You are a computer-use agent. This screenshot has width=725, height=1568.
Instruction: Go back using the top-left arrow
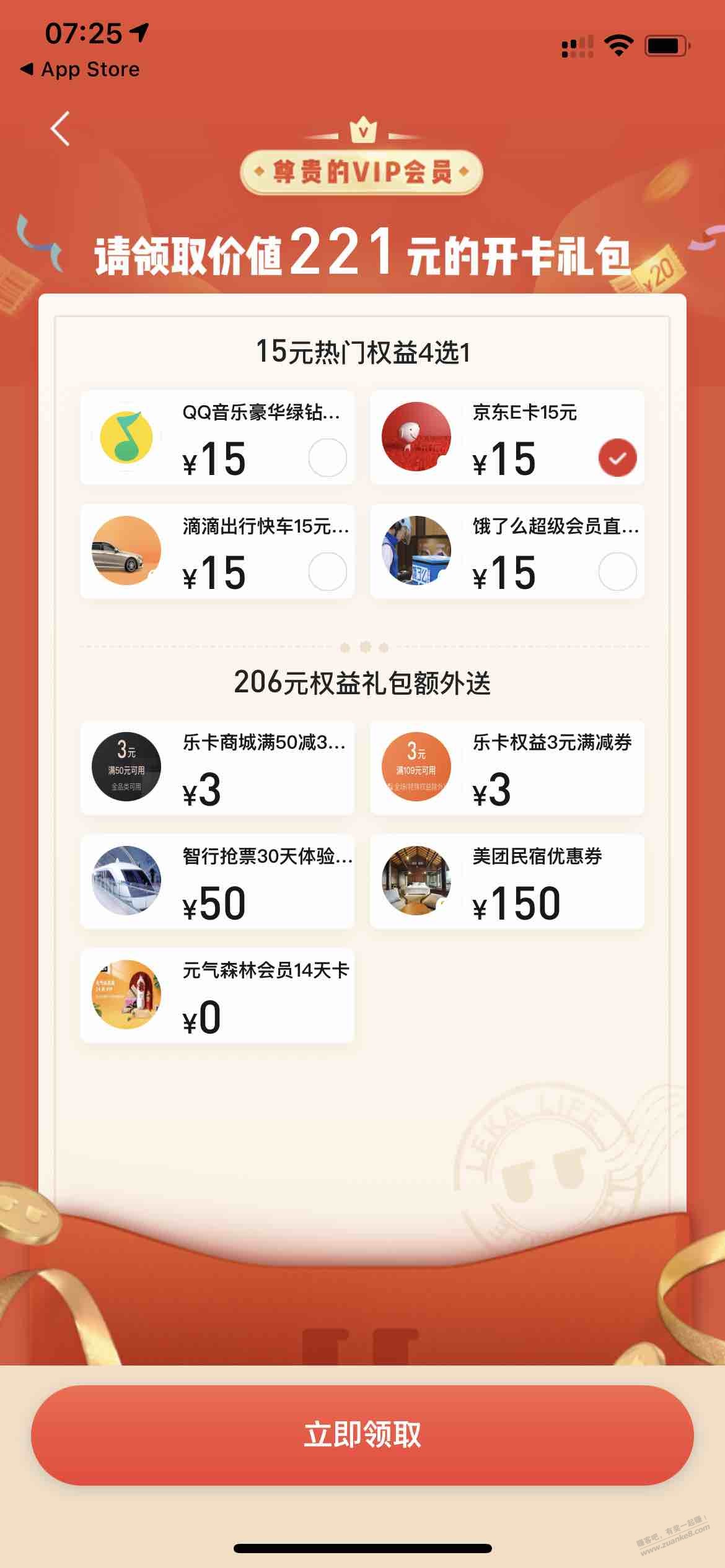pyautogui.click(x=60, y=129)
